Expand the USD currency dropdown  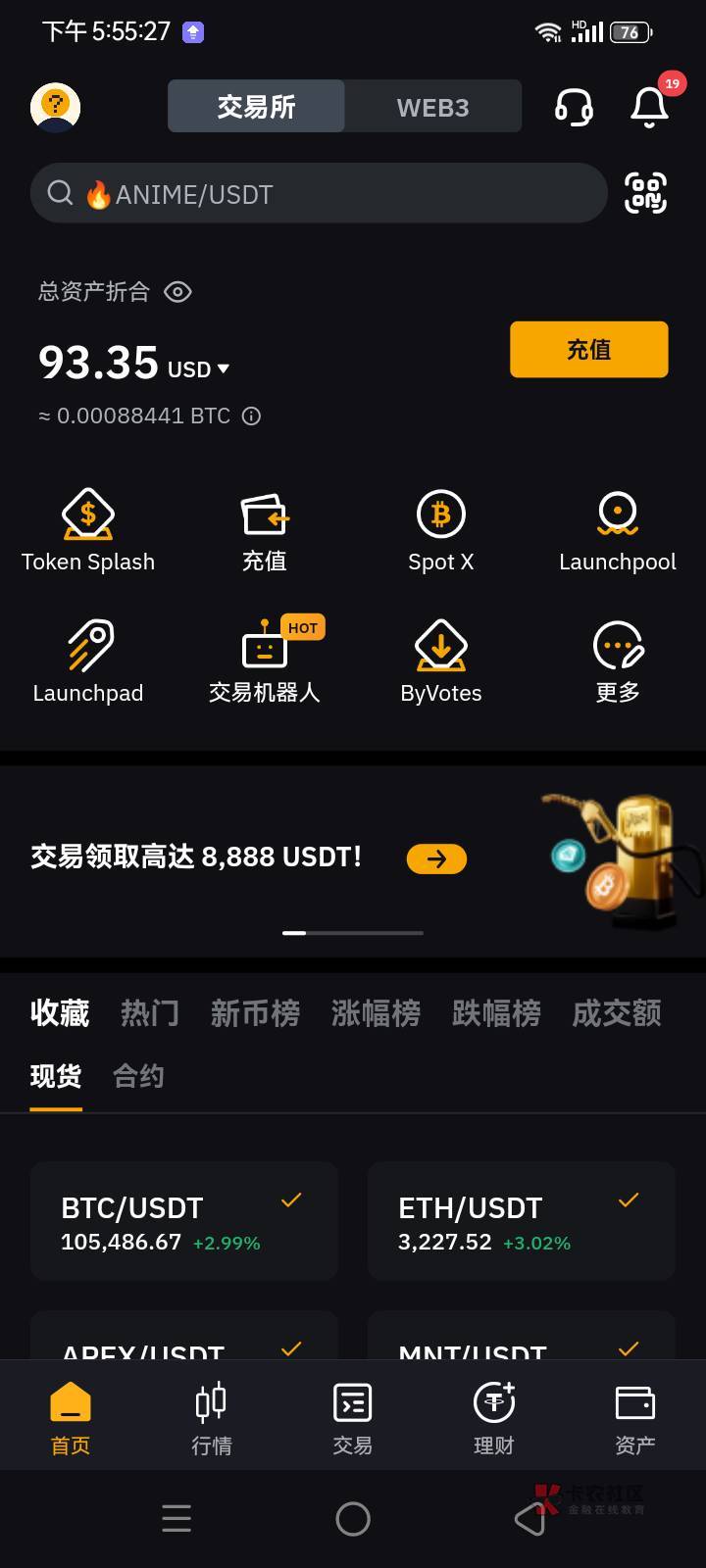click(224, 369)
